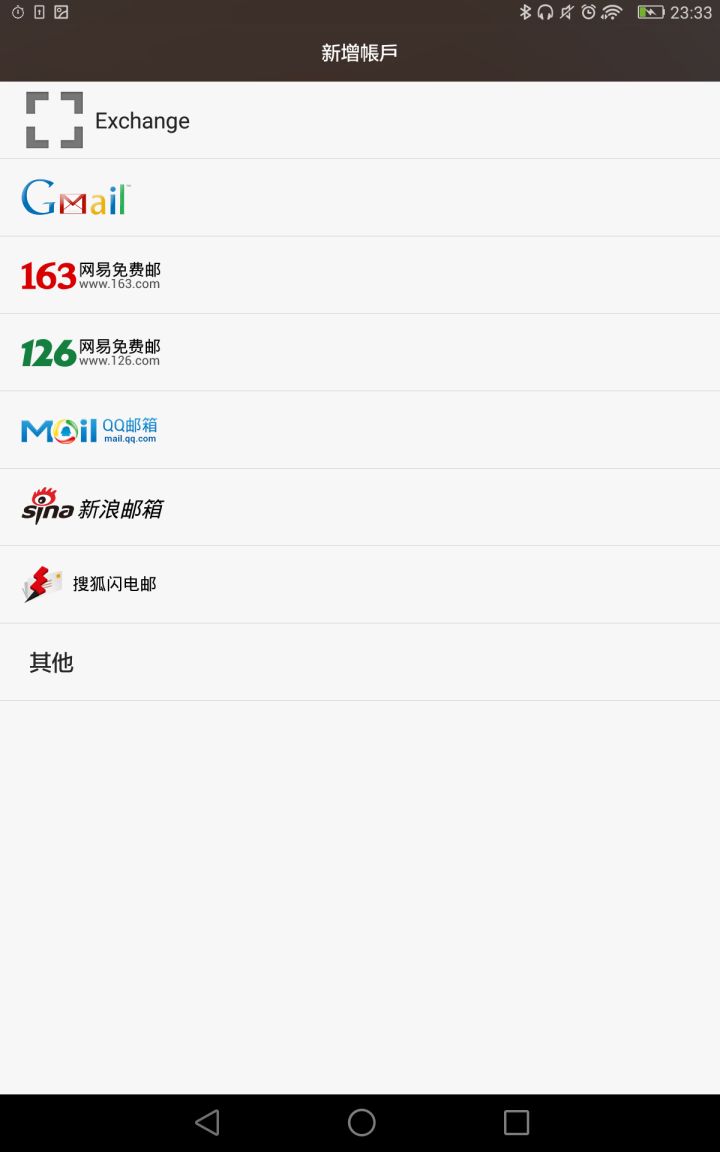This screenshot has width=720, height=1152.
Task: Select QQ邮箱 mail provider
Action: pyautogui.click(x=360, y=430)
